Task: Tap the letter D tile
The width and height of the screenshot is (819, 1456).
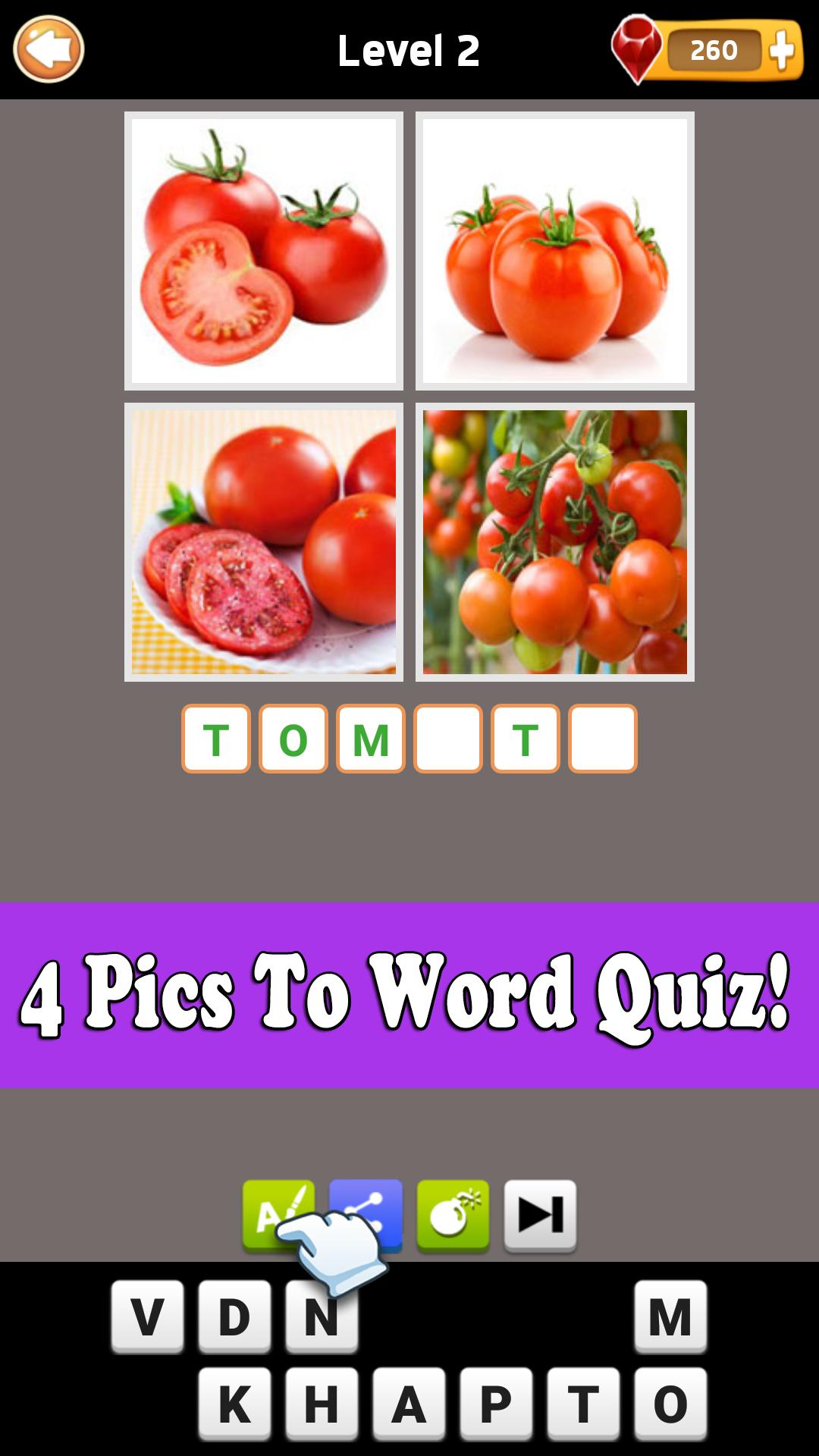Action: click(234, 1316)
